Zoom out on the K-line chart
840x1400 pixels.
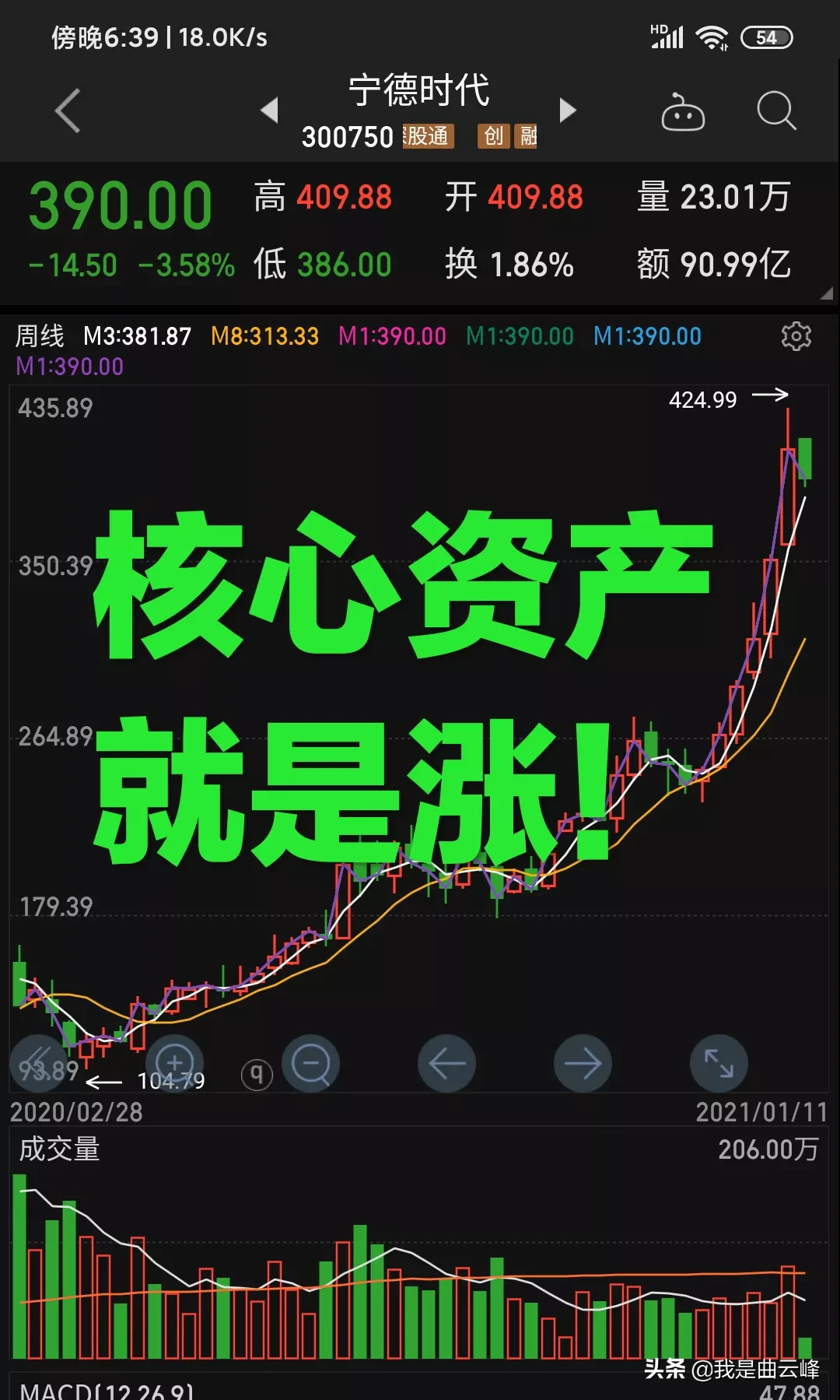coord(311,1063)
